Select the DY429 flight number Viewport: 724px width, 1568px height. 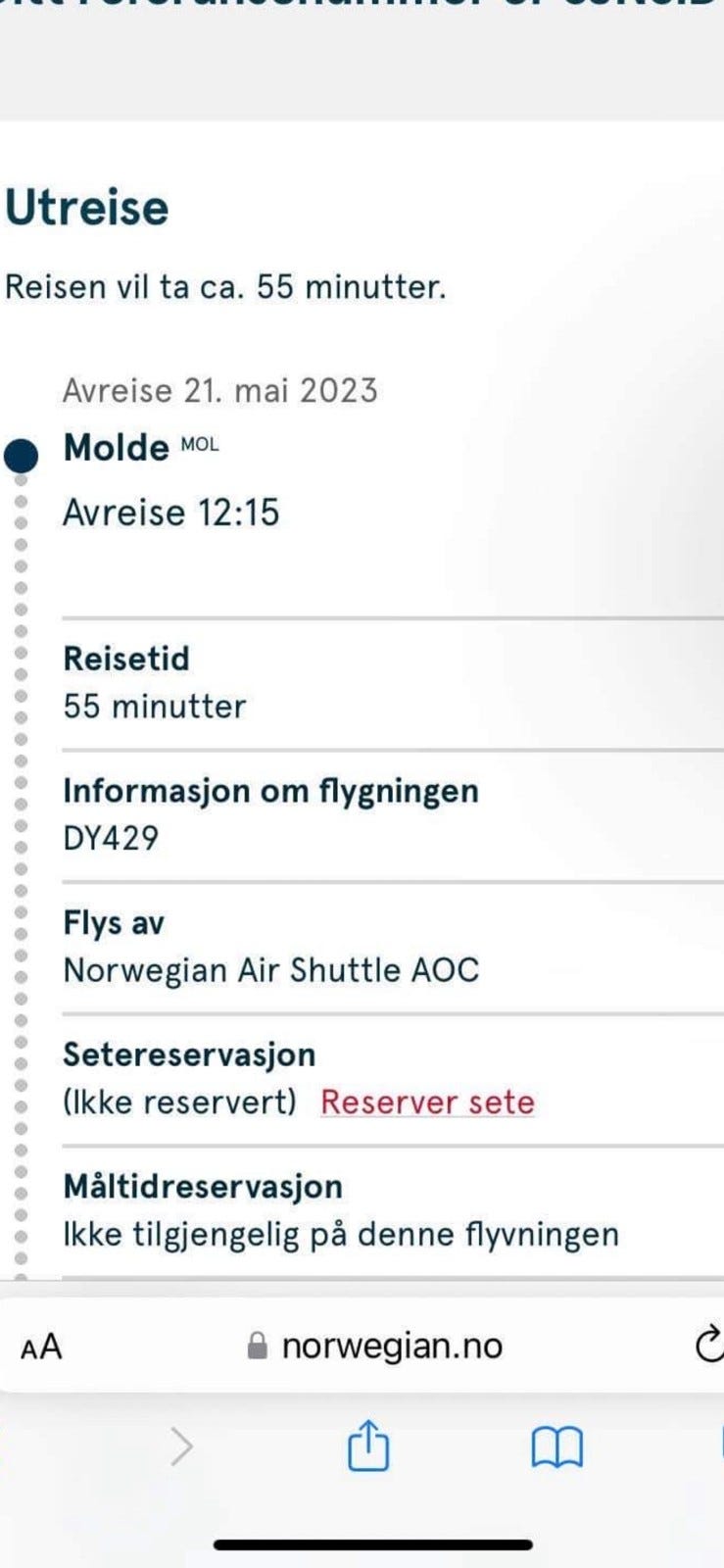(110, 839)
